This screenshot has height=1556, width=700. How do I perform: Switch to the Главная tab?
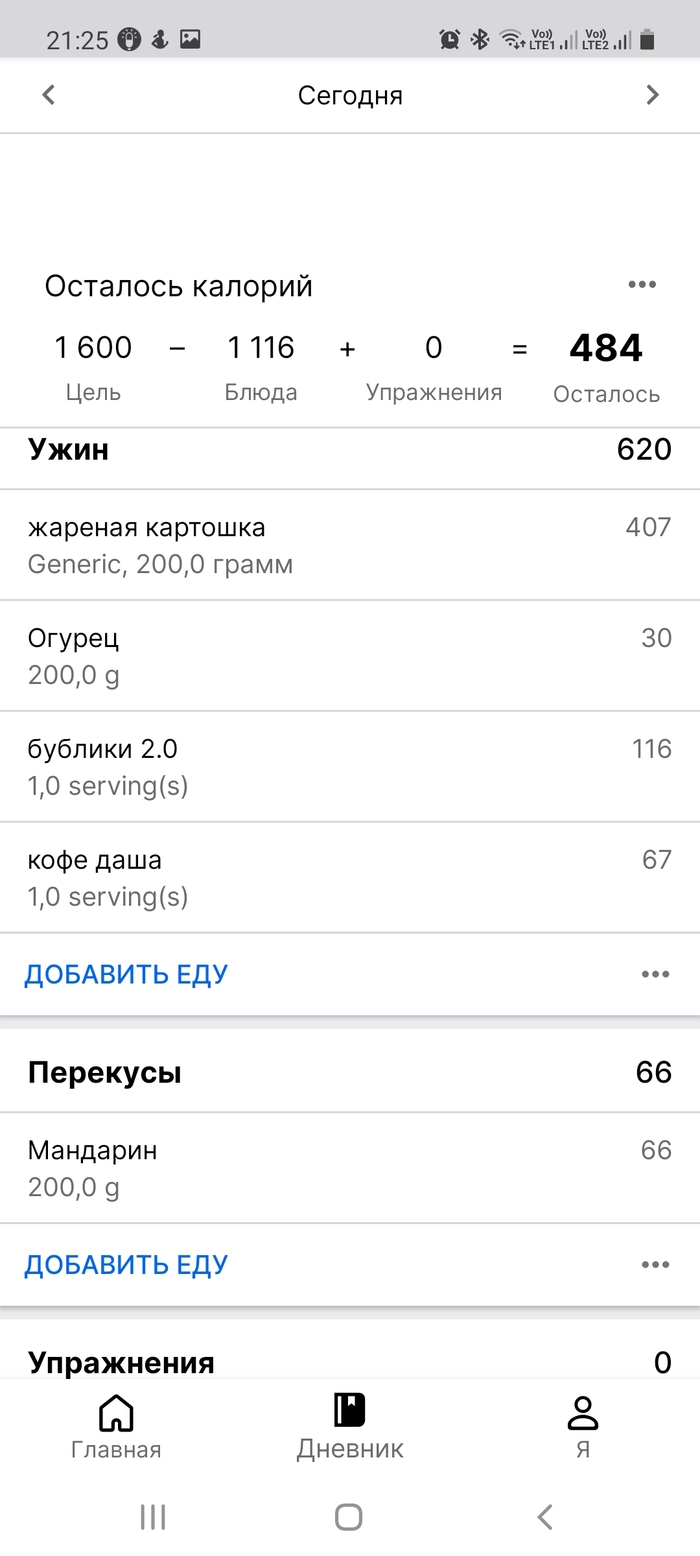[116, 1428]
